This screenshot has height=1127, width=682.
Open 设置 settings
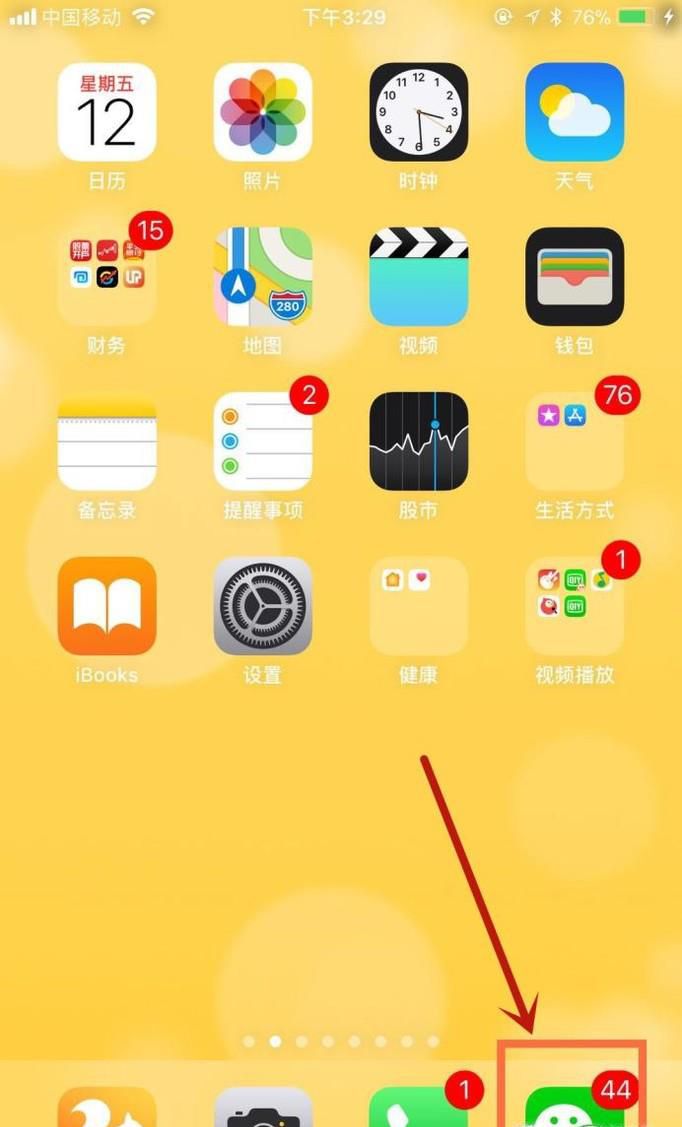click(x=263, y=606)
